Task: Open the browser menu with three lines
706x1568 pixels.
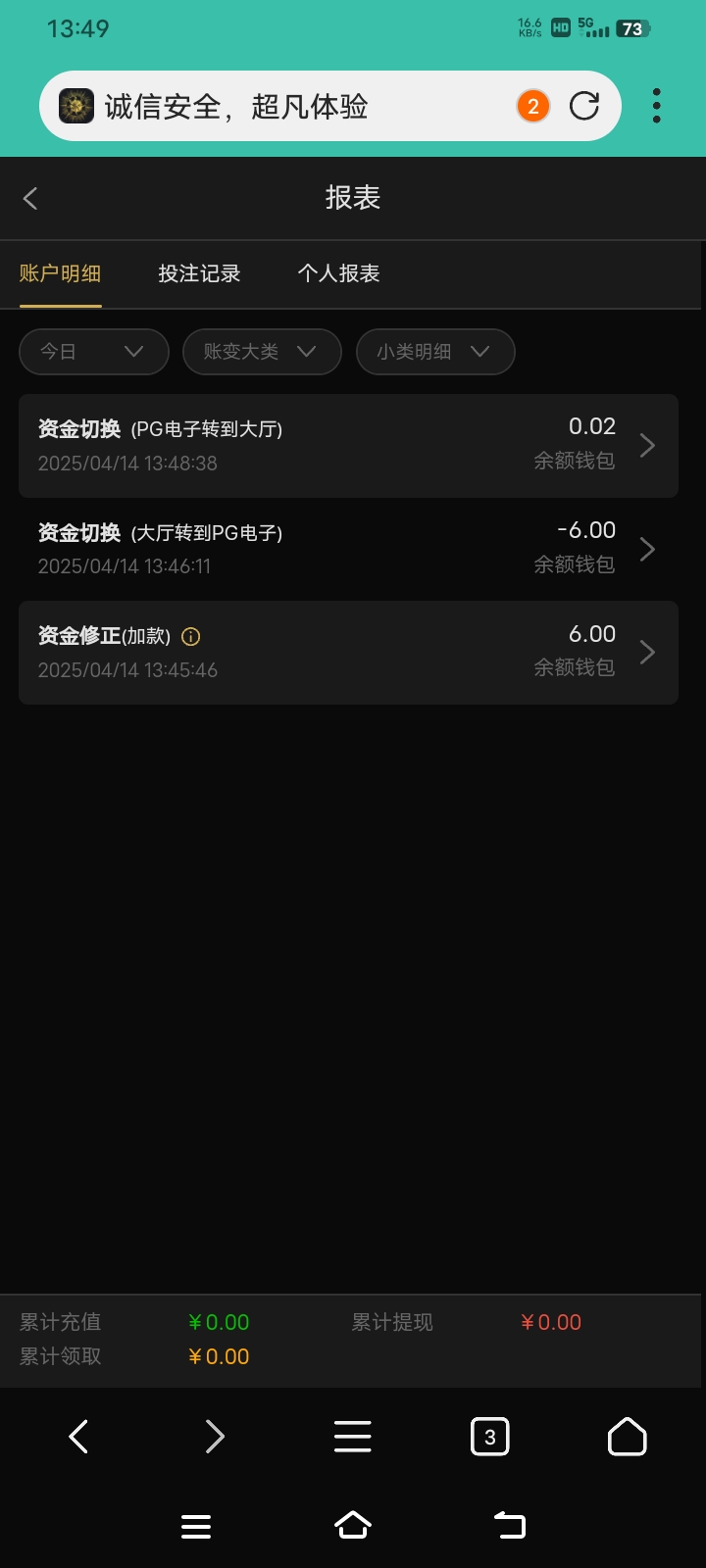Action: pyautogui.click(x=352, y=1437)
